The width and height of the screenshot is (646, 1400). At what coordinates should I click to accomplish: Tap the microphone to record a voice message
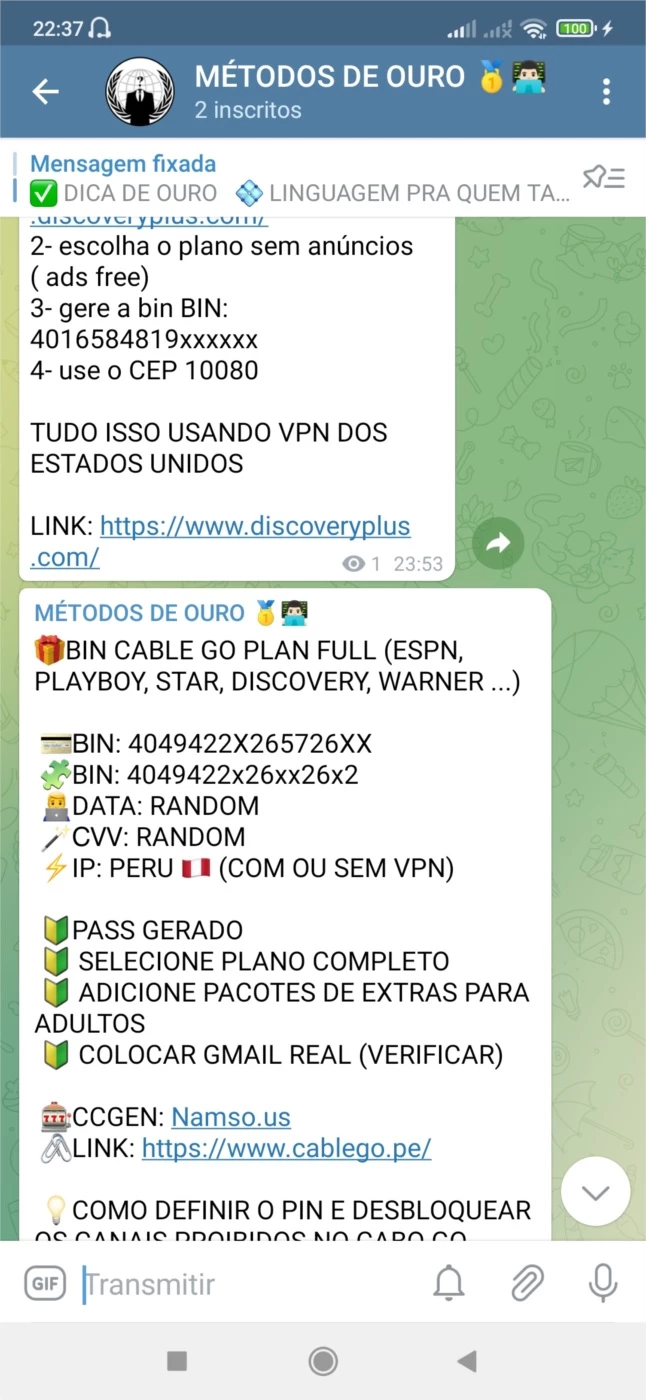603,1283
